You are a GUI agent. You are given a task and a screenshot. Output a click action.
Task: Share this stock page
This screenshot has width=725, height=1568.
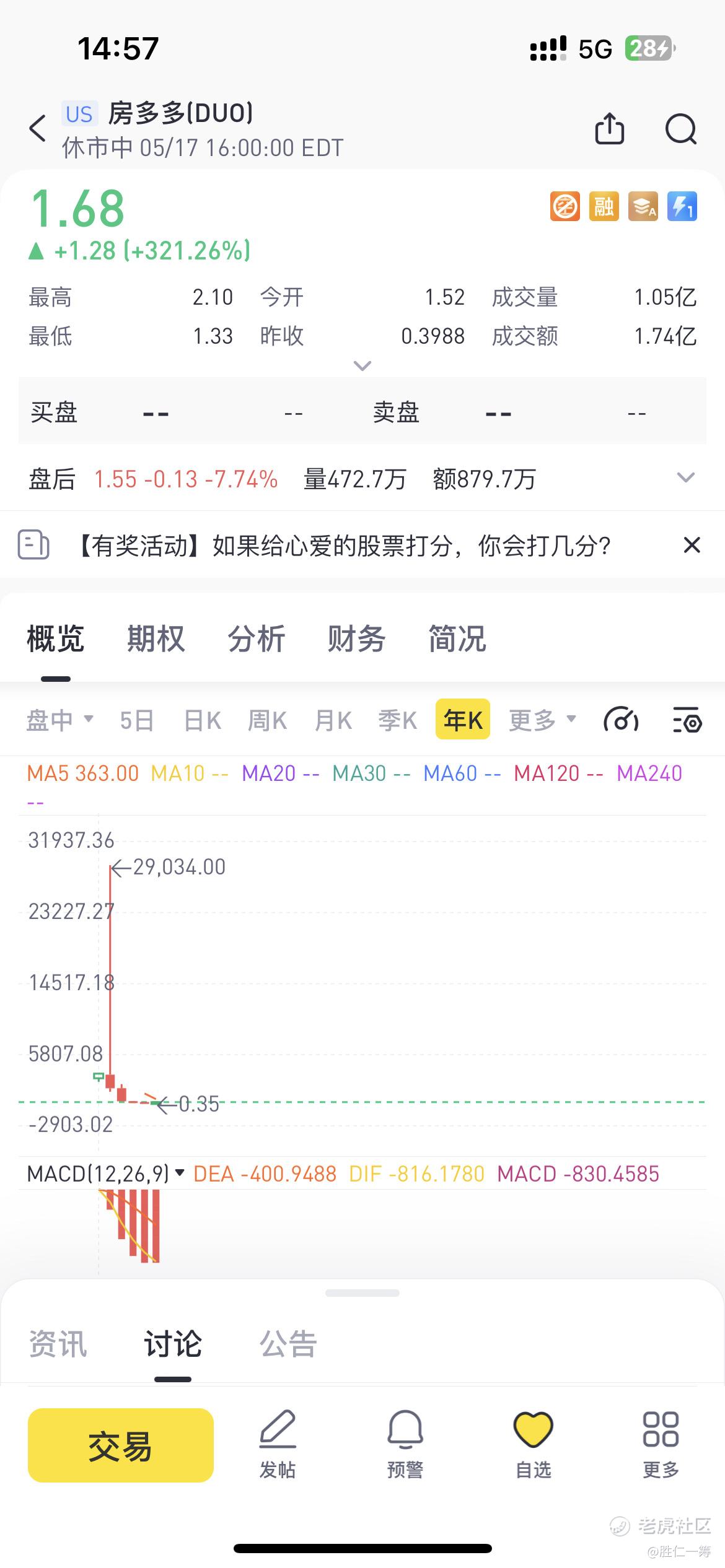pos(609,128)
